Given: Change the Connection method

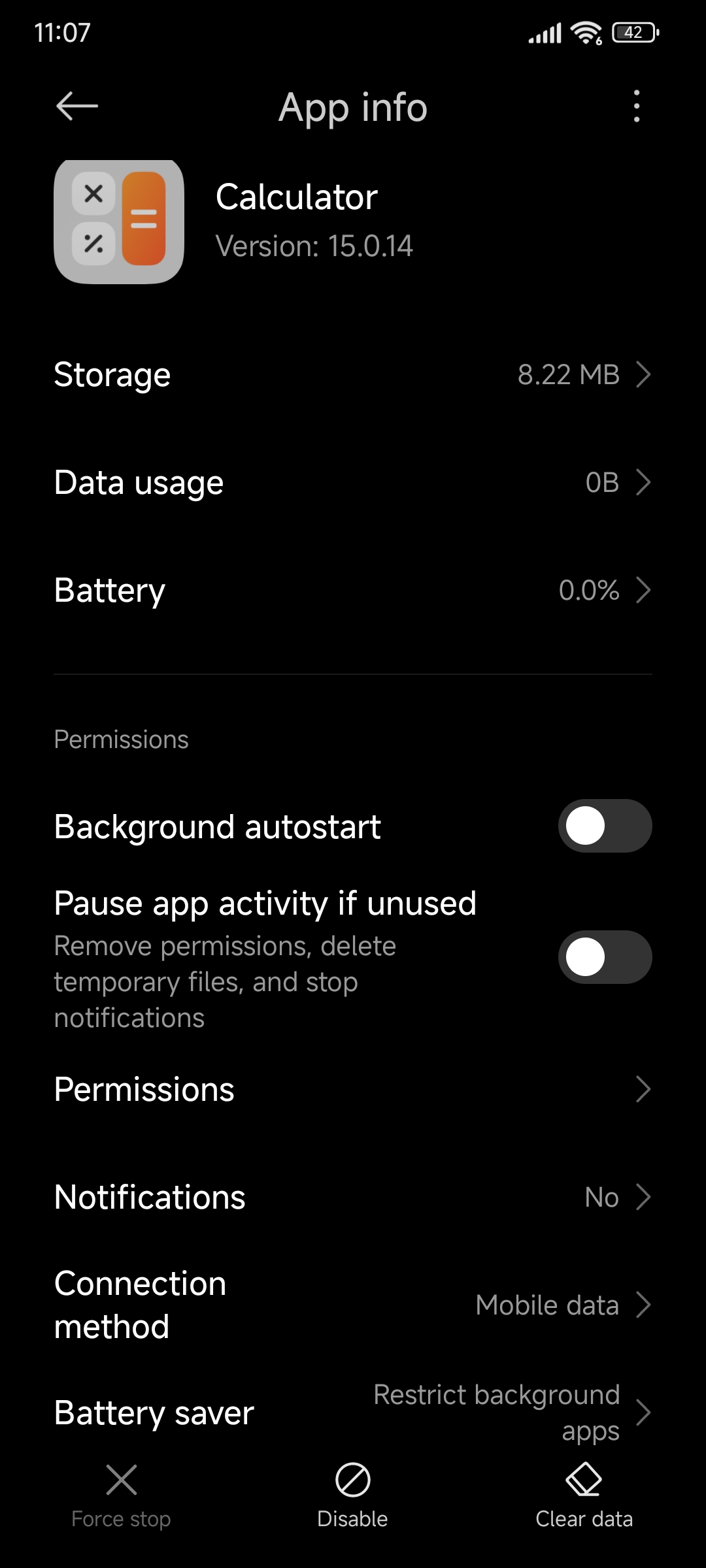Looking at the screenshot, I should click(x=353, y=1305).
